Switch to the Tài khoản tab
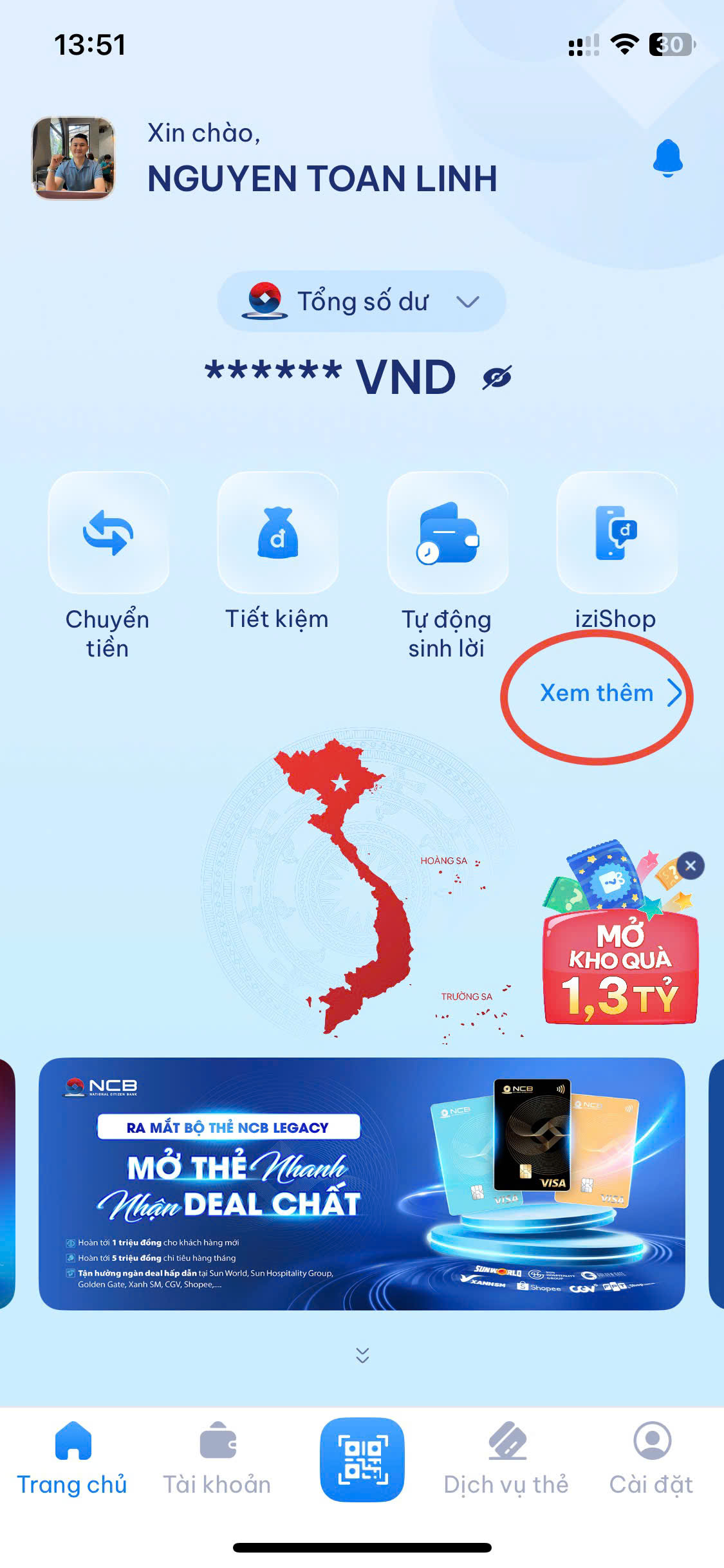Viewport: 724px width, 1568px height. click(x=218, y=1459)
